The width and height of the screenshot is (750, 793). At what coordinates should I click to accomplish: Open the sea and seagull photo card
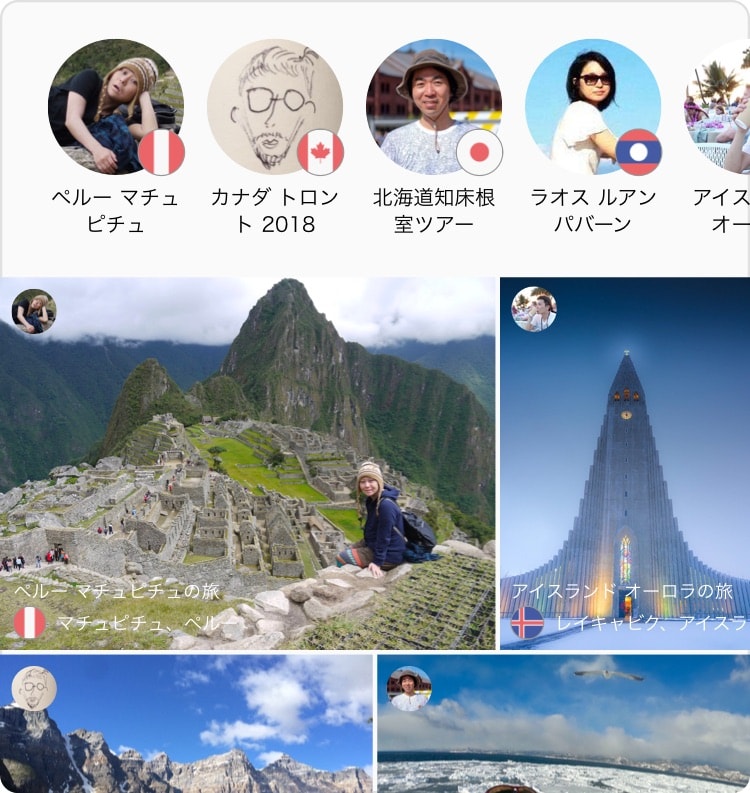(563, 725)
